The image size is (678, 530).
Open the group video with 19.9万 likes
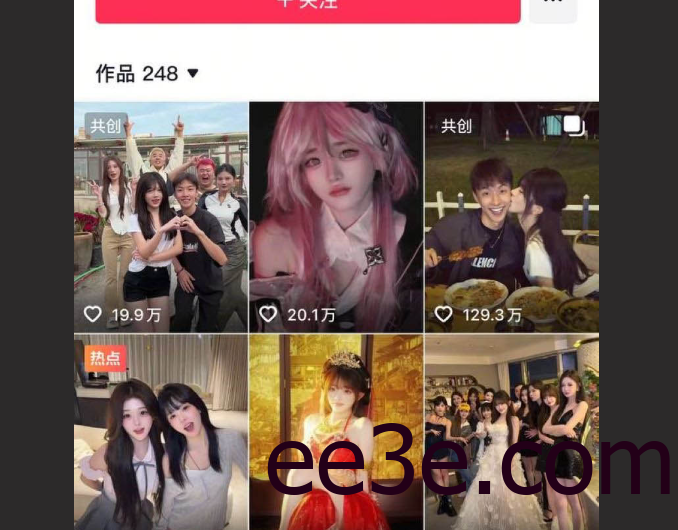[x=161, y=216]
